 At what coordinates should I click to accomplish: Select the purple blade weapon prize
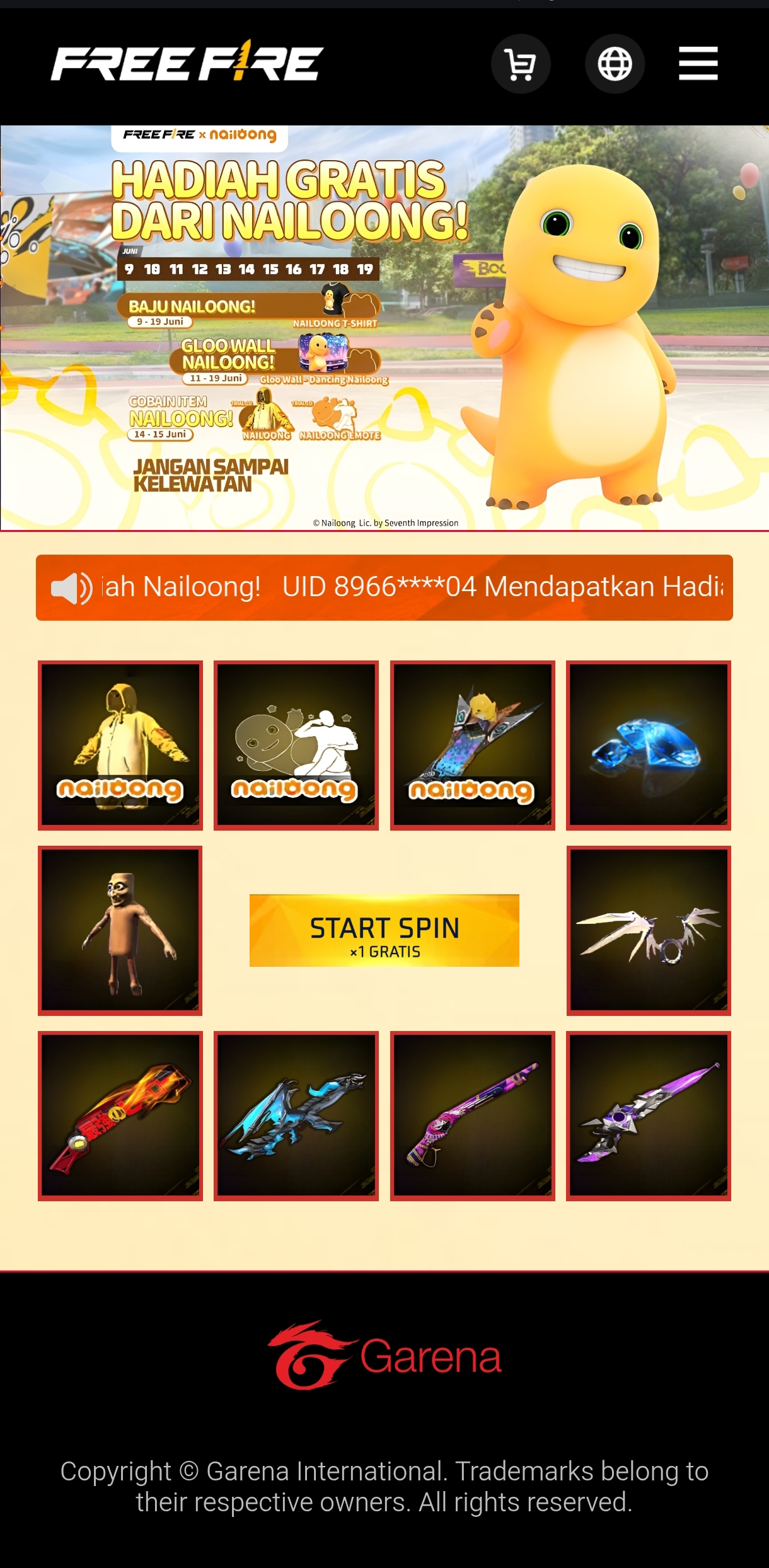pos(649,1115)
